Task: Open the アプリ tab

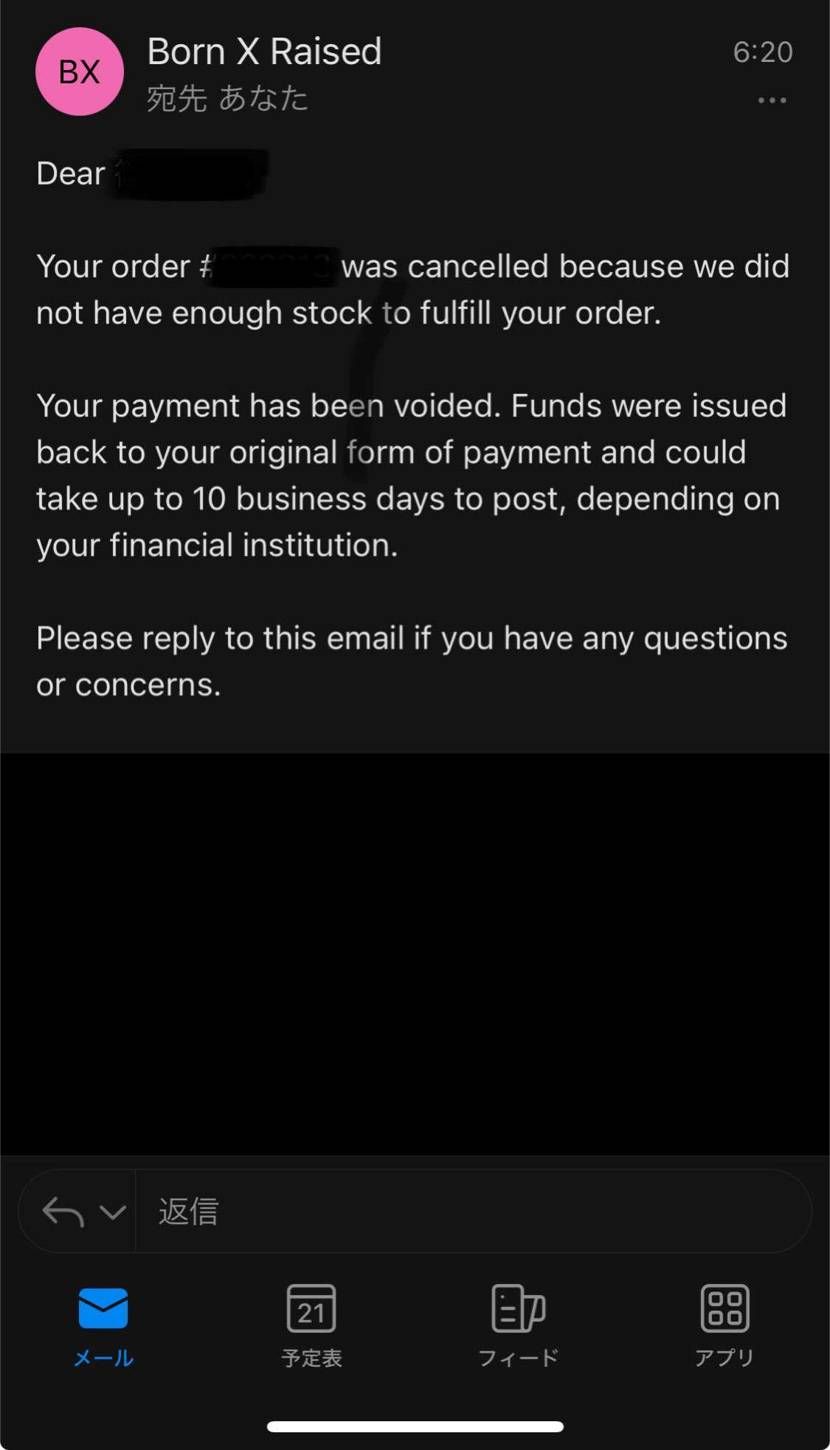Action: click(725, 1325)
